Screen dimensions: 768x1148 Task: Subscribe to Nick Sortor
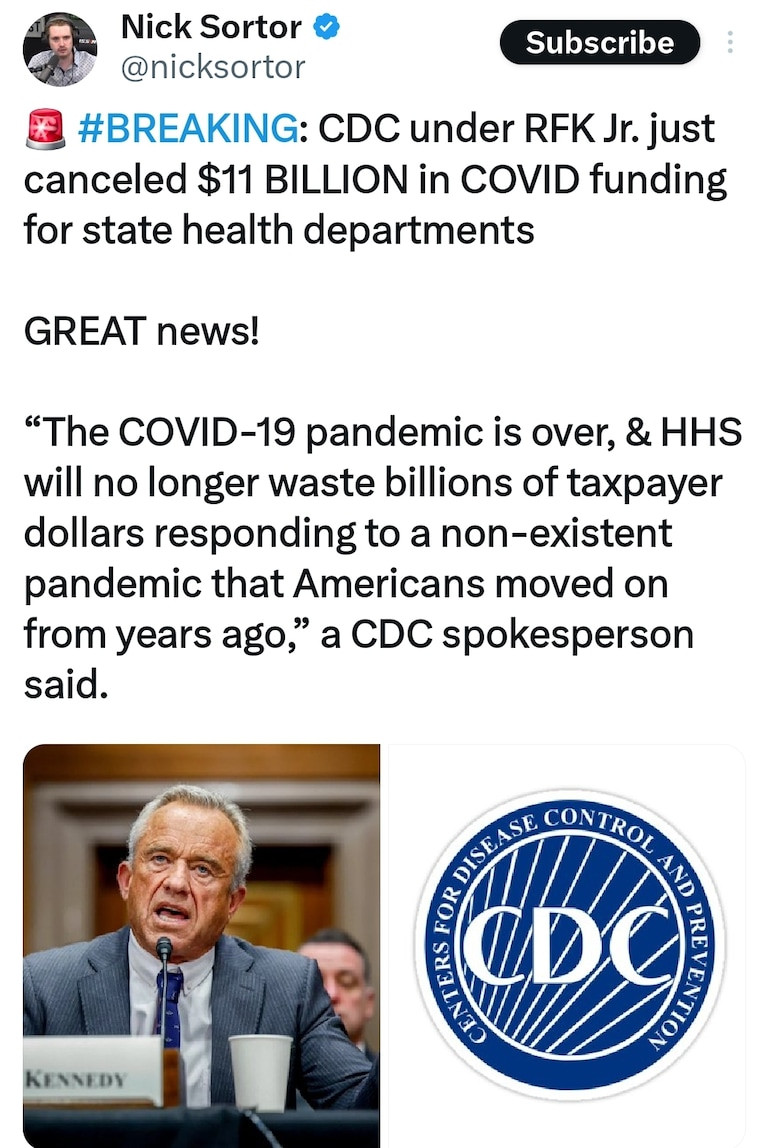click(599, 42)
